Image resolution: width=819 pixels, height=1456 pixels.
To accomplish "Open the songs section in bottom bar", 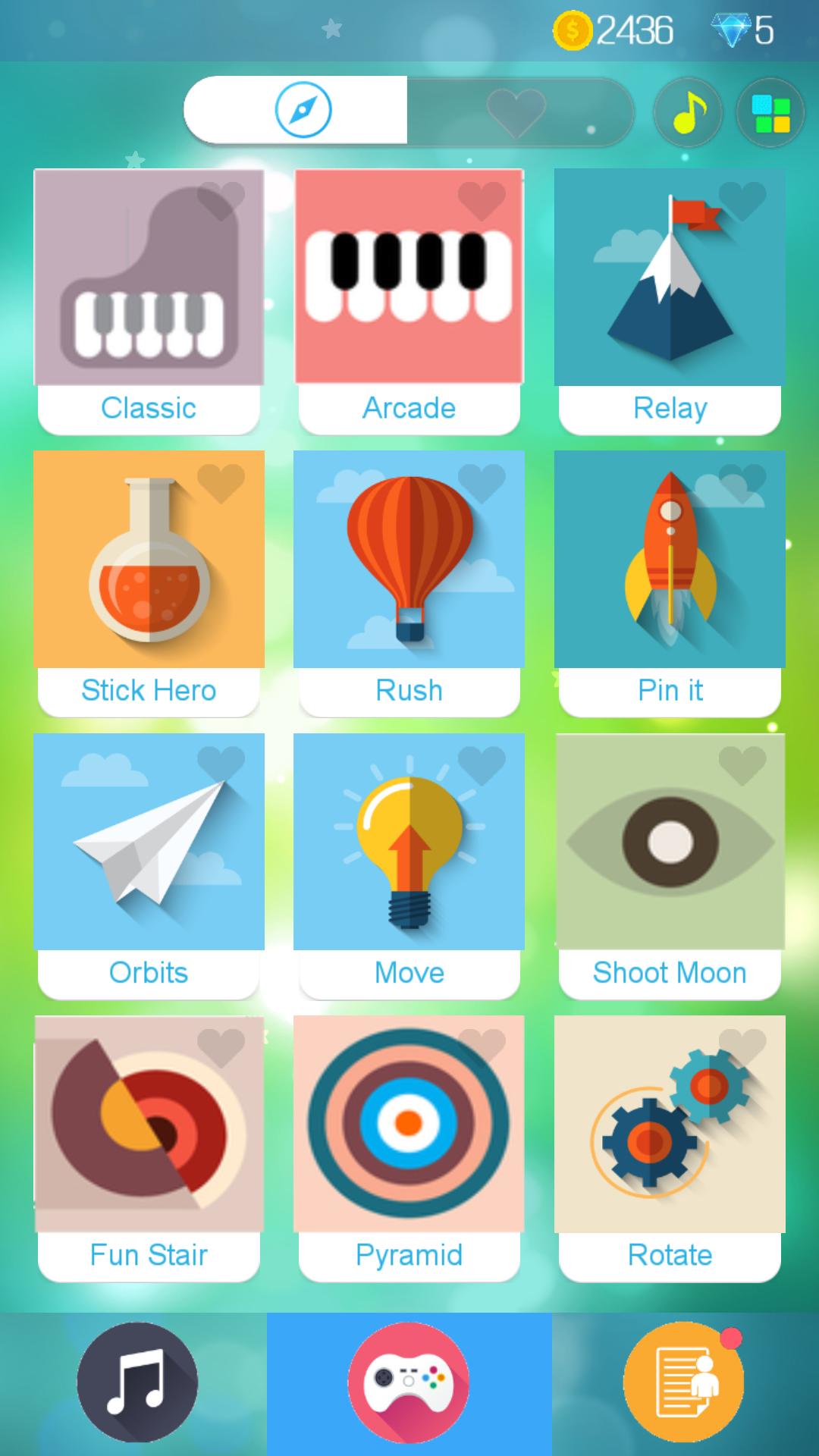I will click(136, 1382).
